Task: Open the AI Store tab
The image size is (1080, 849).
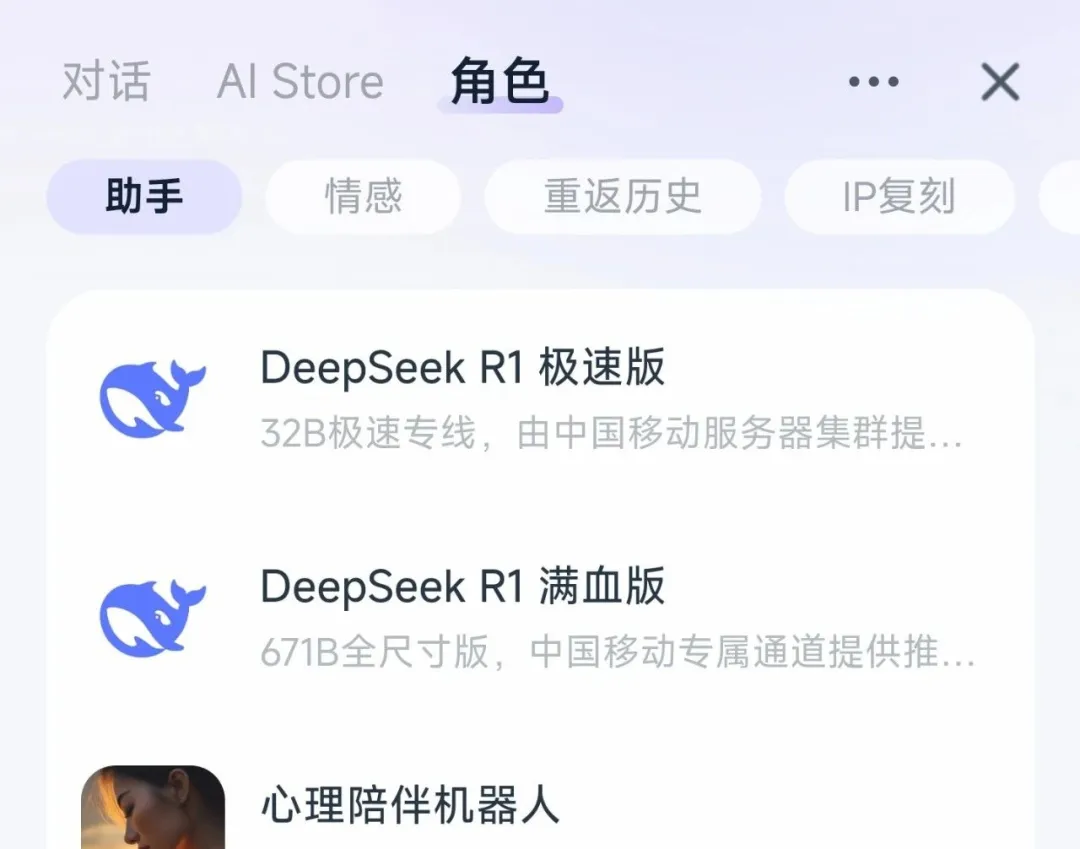Action: pyautogui.click(x=300, y=82)
